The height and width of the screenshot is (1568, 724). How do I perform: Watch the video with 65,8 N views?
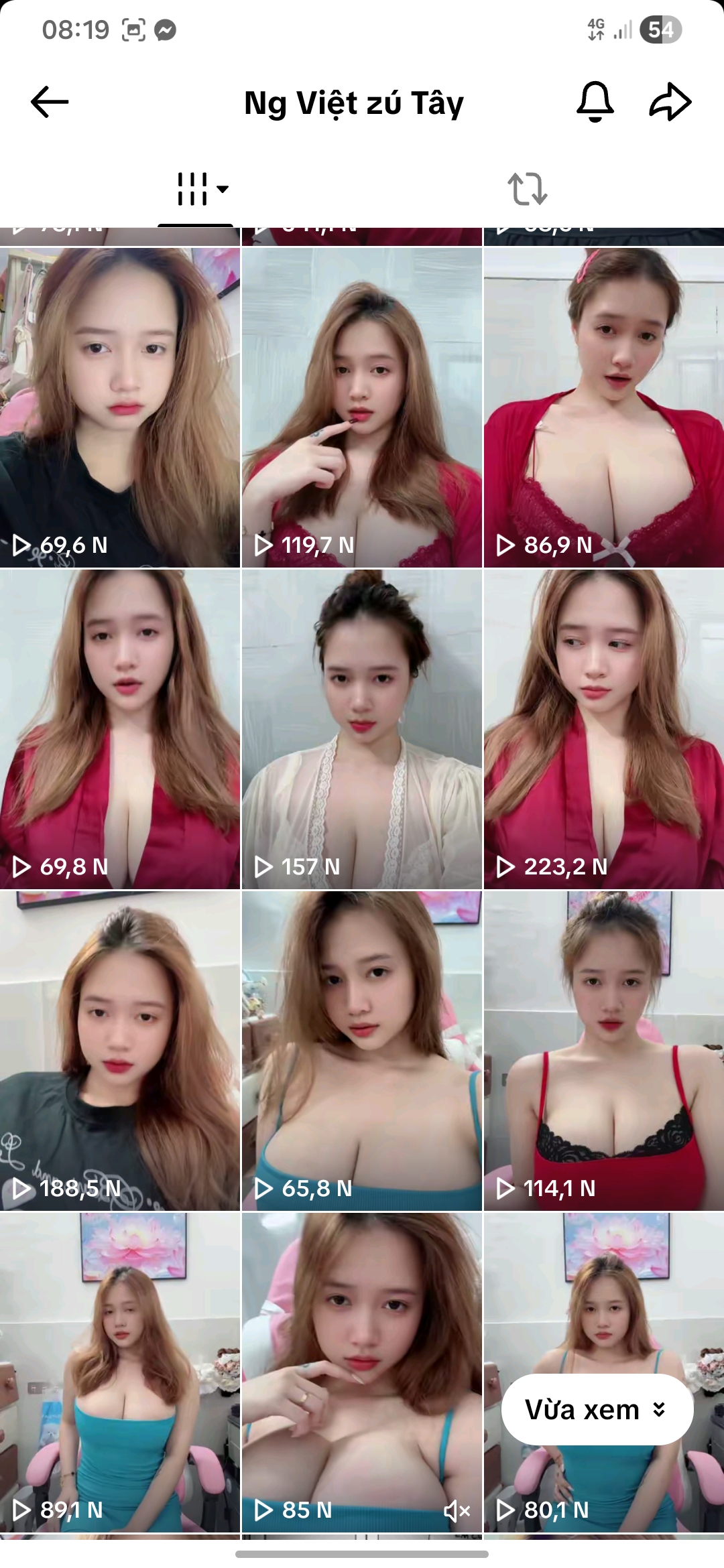coord(362,1051)
